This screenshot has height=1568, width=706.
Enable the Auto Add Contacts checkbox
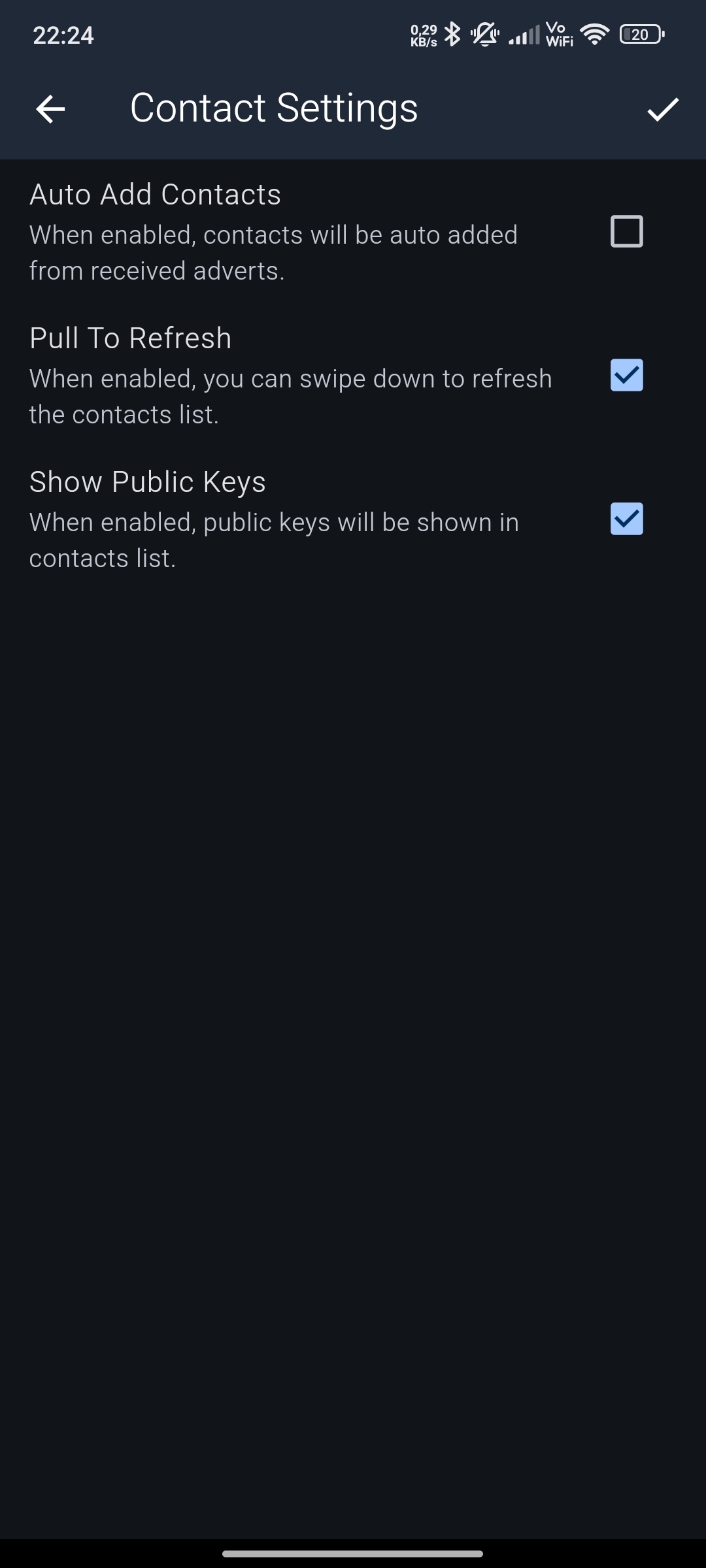click(x=626, y=231)
